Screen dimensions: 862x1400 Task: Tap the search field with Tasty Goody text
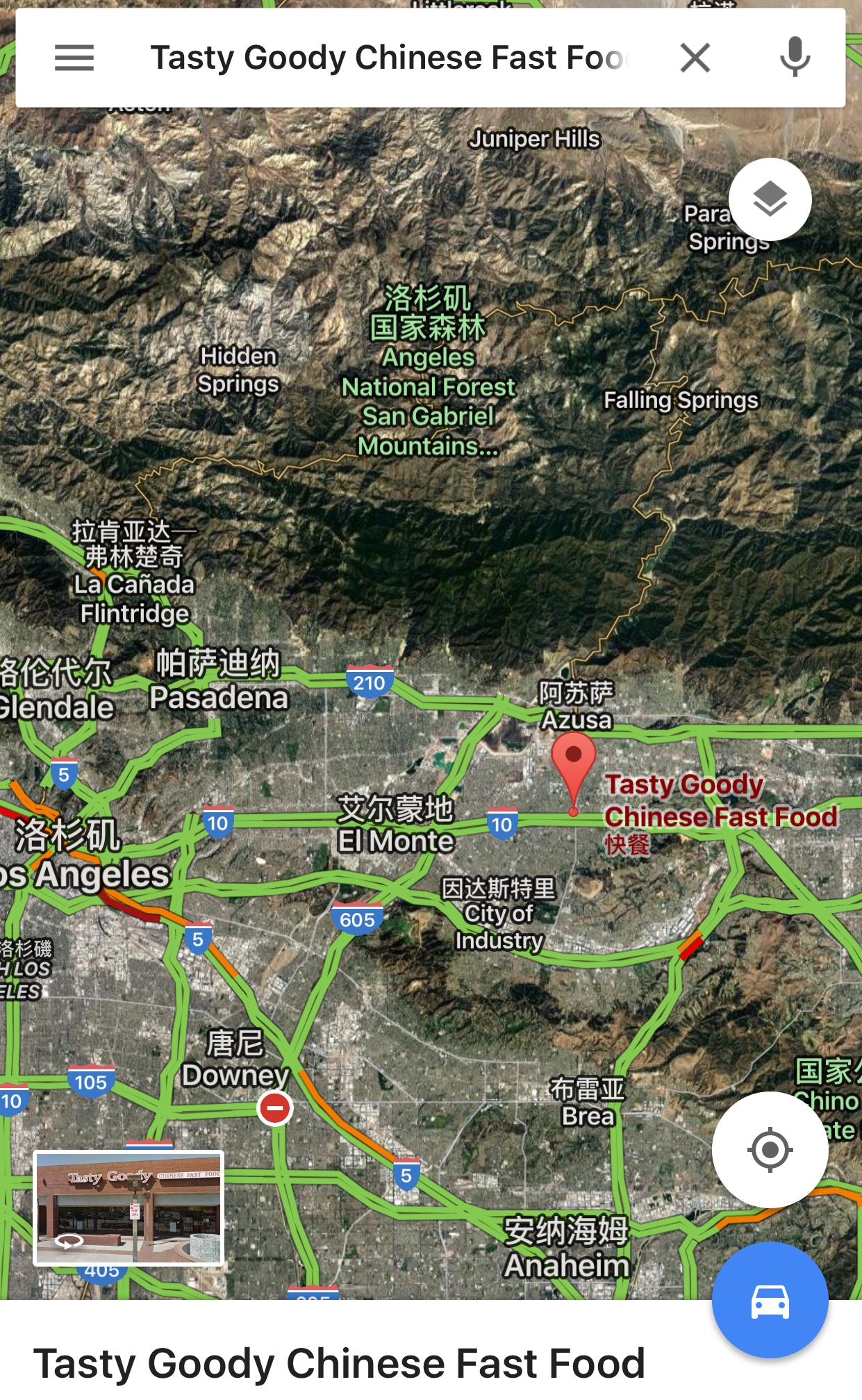pos(389,58)
